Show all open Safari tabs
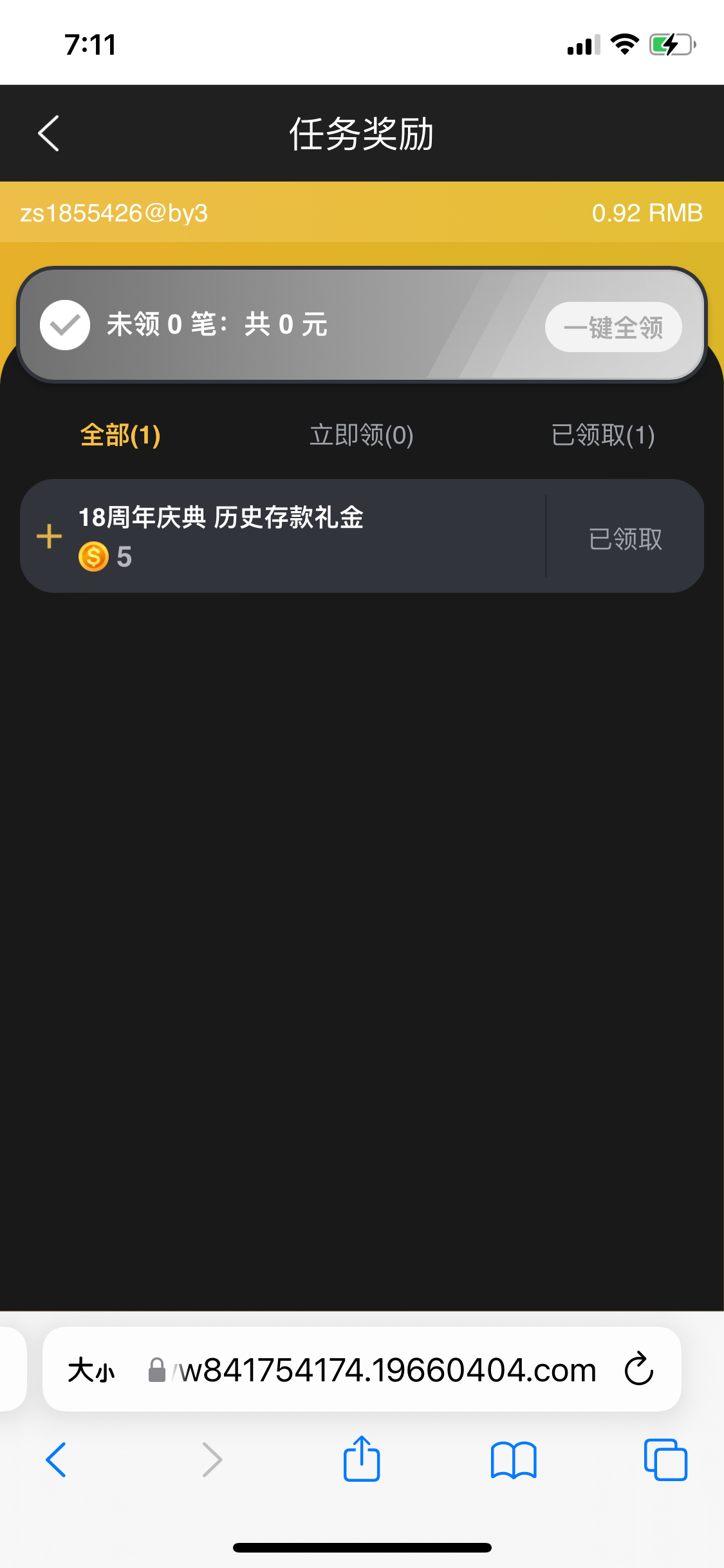The width and height of the screenshot is (724, 1568). [x=665, y=1459]
